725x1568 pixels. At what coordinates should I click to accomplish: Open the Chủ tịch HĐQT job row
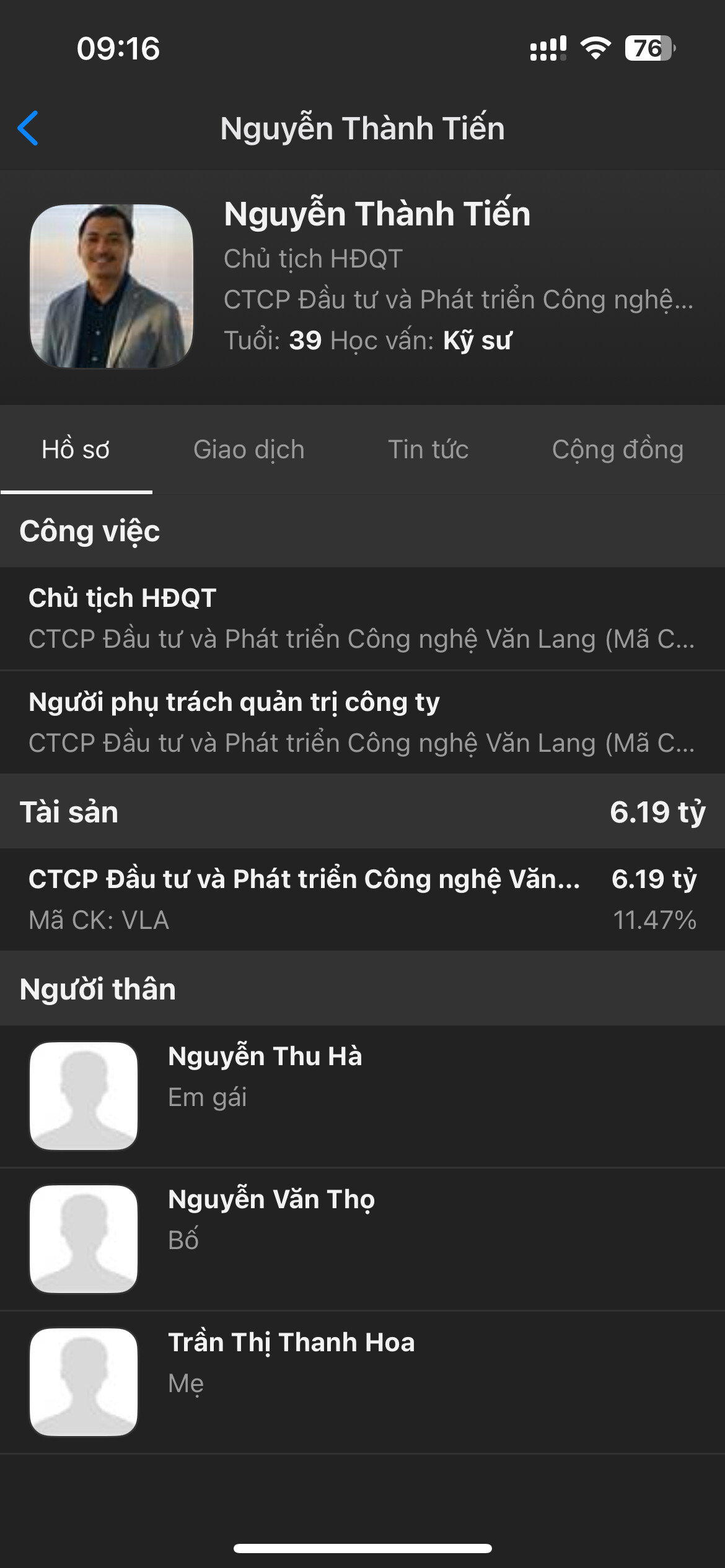coord(362,619)
